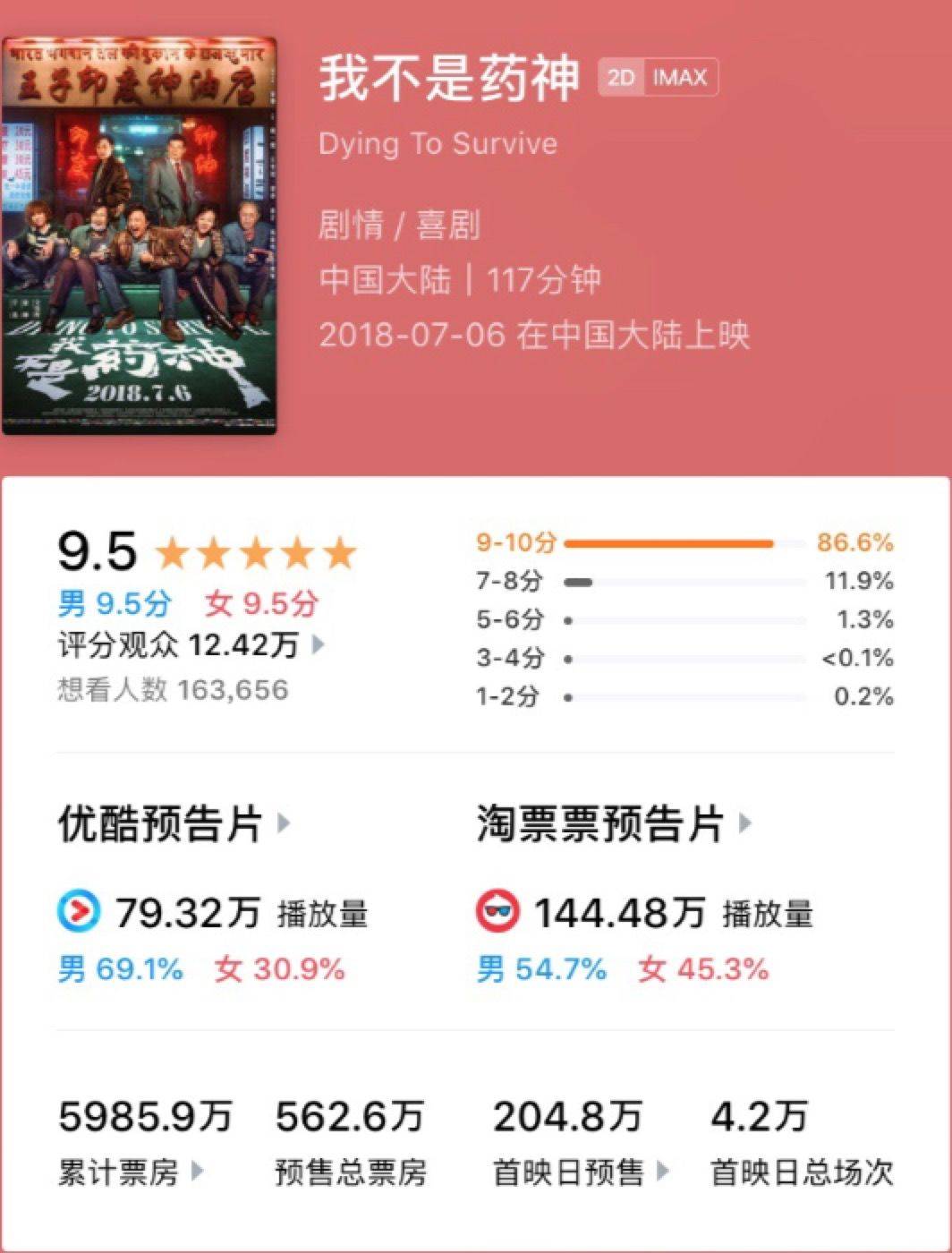952x1253 pixels.
Task: Open the 评分观众 12.42万 details
Action: (x=191, y=645)
